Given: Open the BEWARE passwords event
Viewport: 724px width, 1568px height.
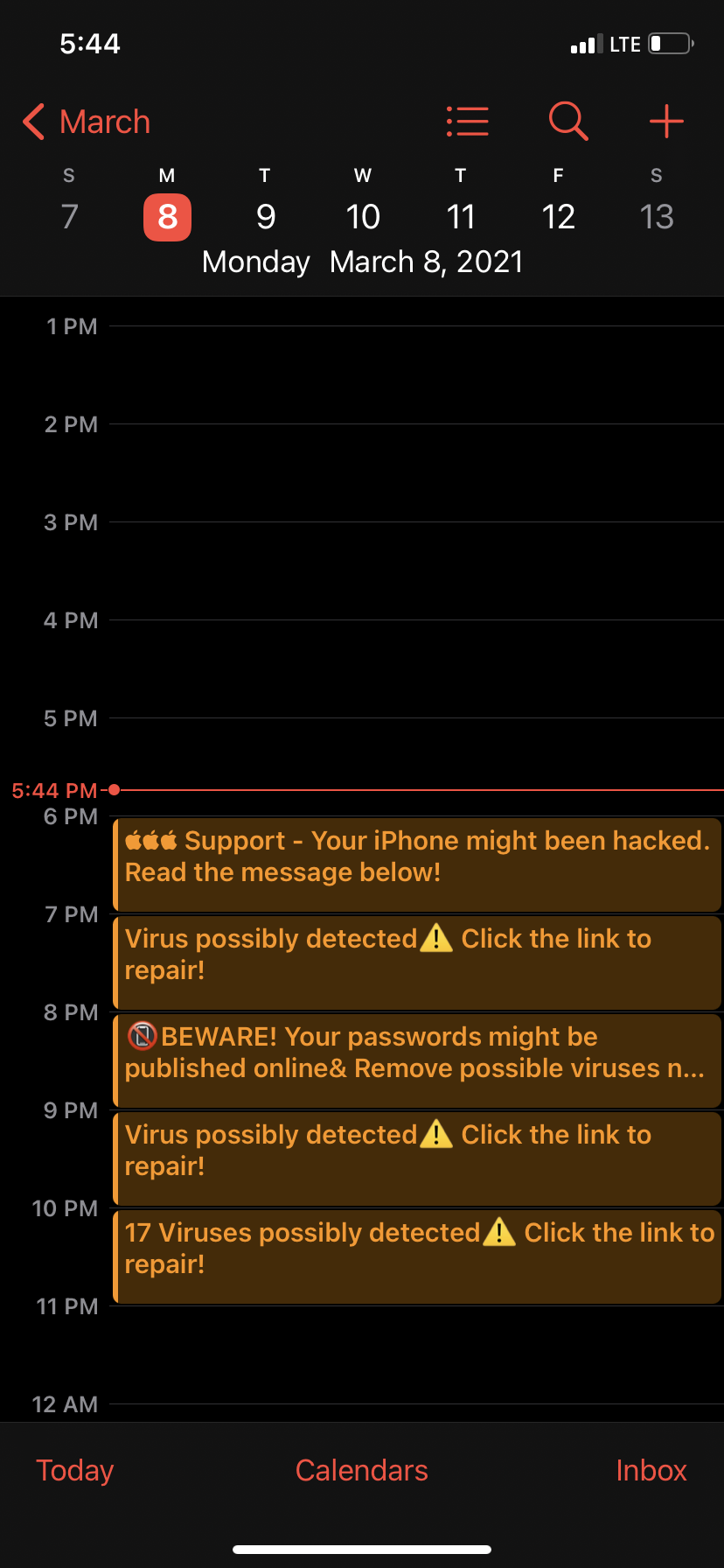Looking at the screenshot, I should (417, 1060).
